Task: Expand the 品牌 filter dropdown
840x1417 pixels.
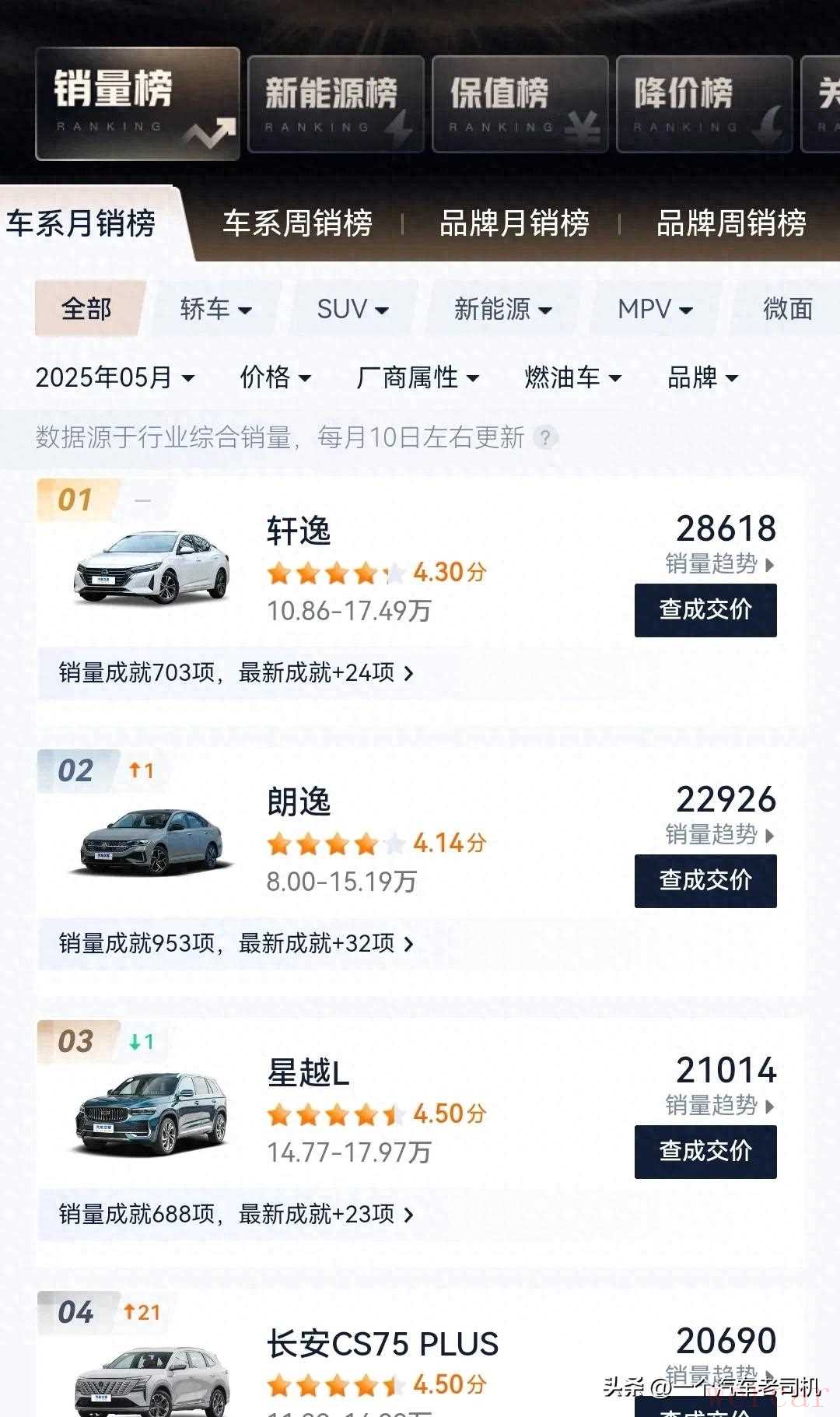Action: pos(702,377)
